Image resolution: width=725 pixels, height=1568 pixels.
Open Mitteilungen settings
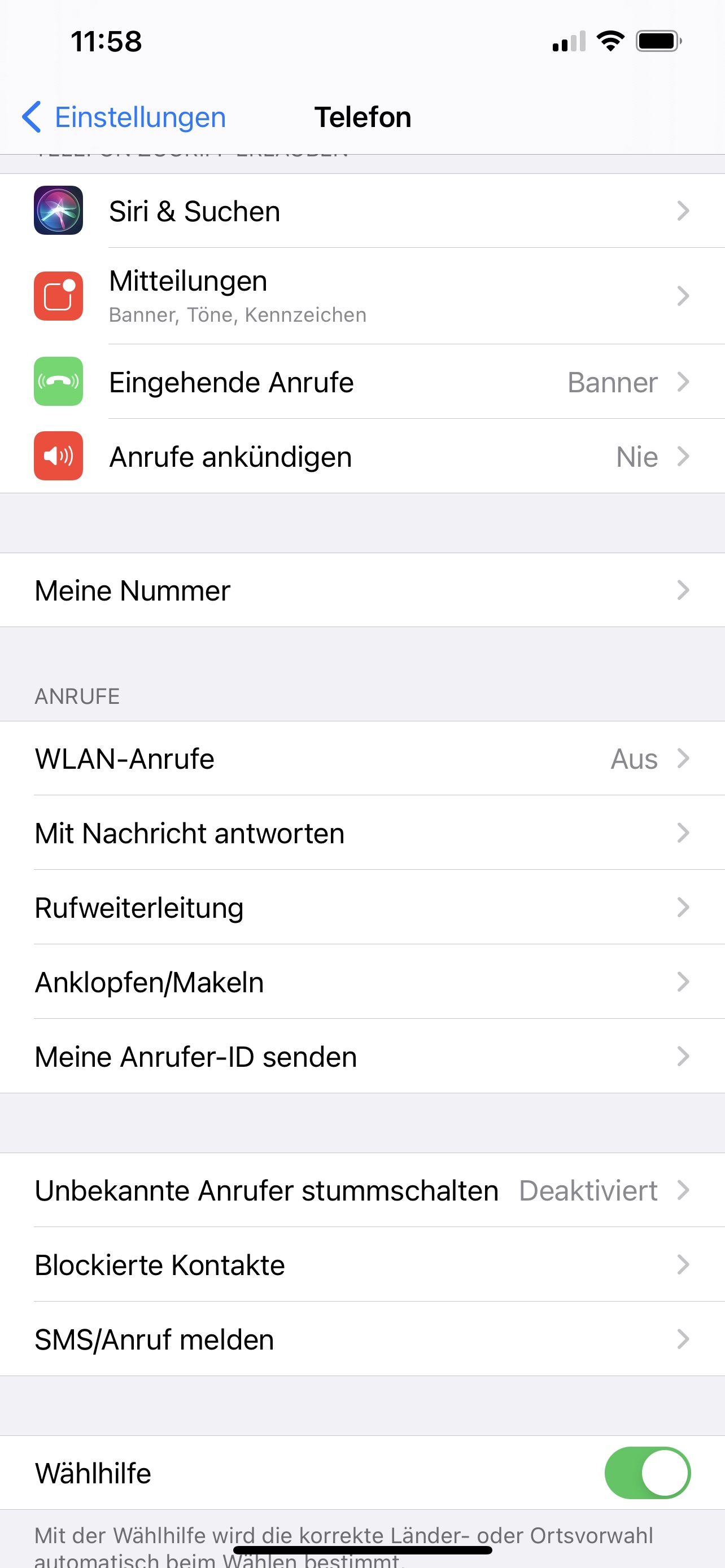(362, 296)
